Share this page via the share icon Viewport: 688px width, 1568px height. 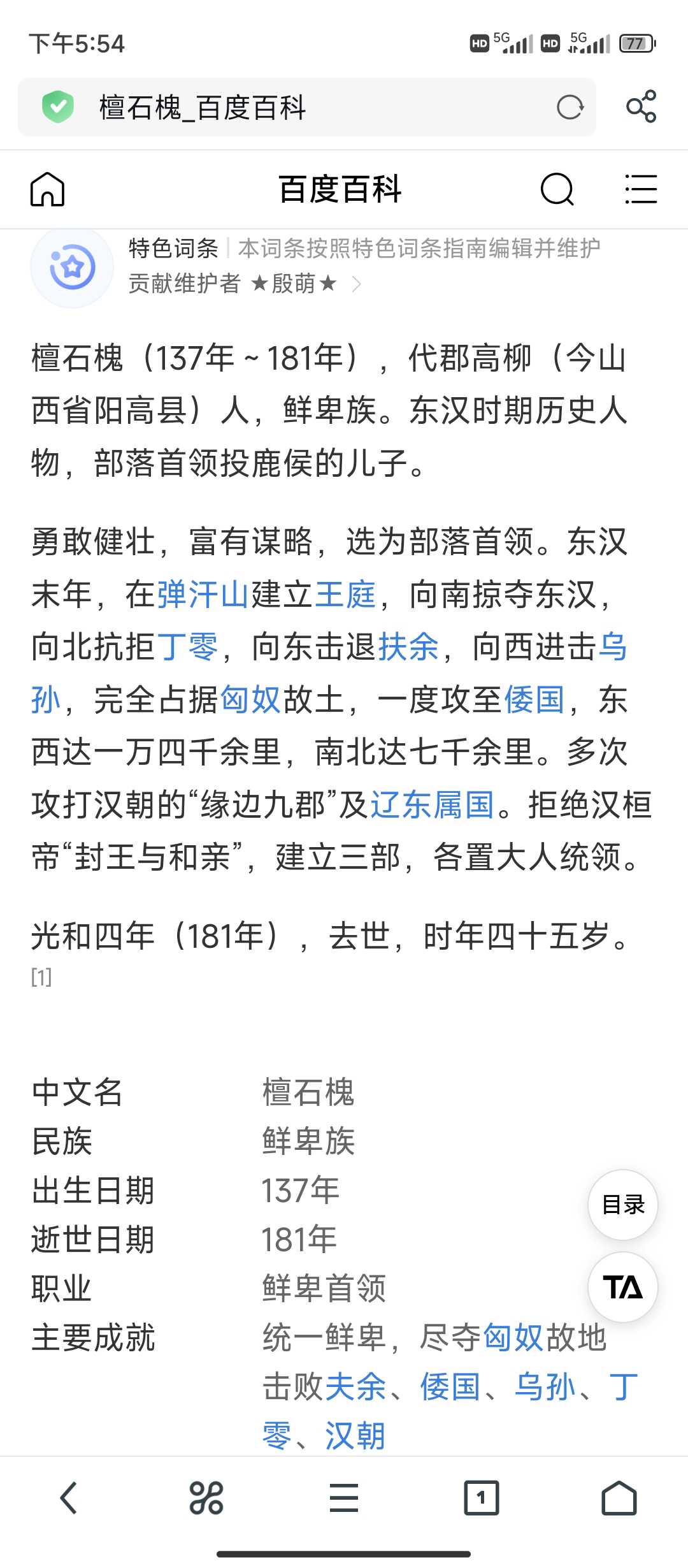pyautogui.click(x=641, y=106)
